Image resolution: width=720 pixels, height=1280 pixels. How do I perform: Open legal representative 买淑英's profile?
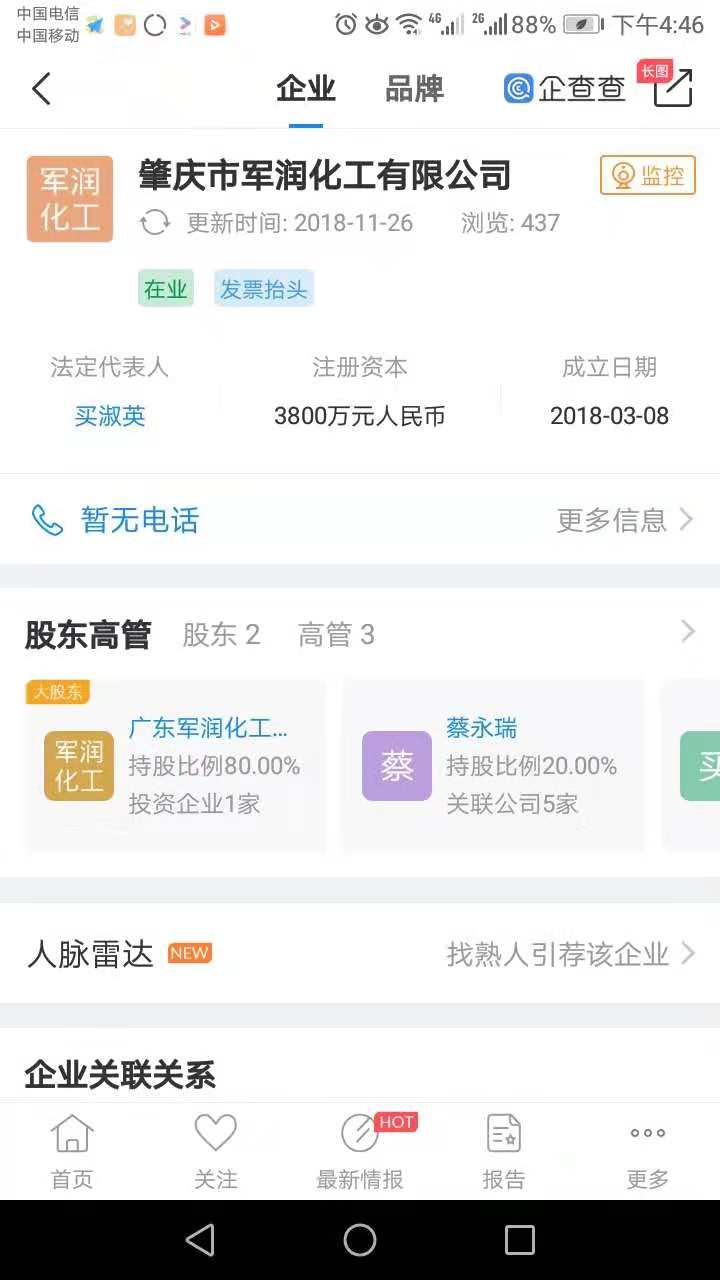coord(110,416)
